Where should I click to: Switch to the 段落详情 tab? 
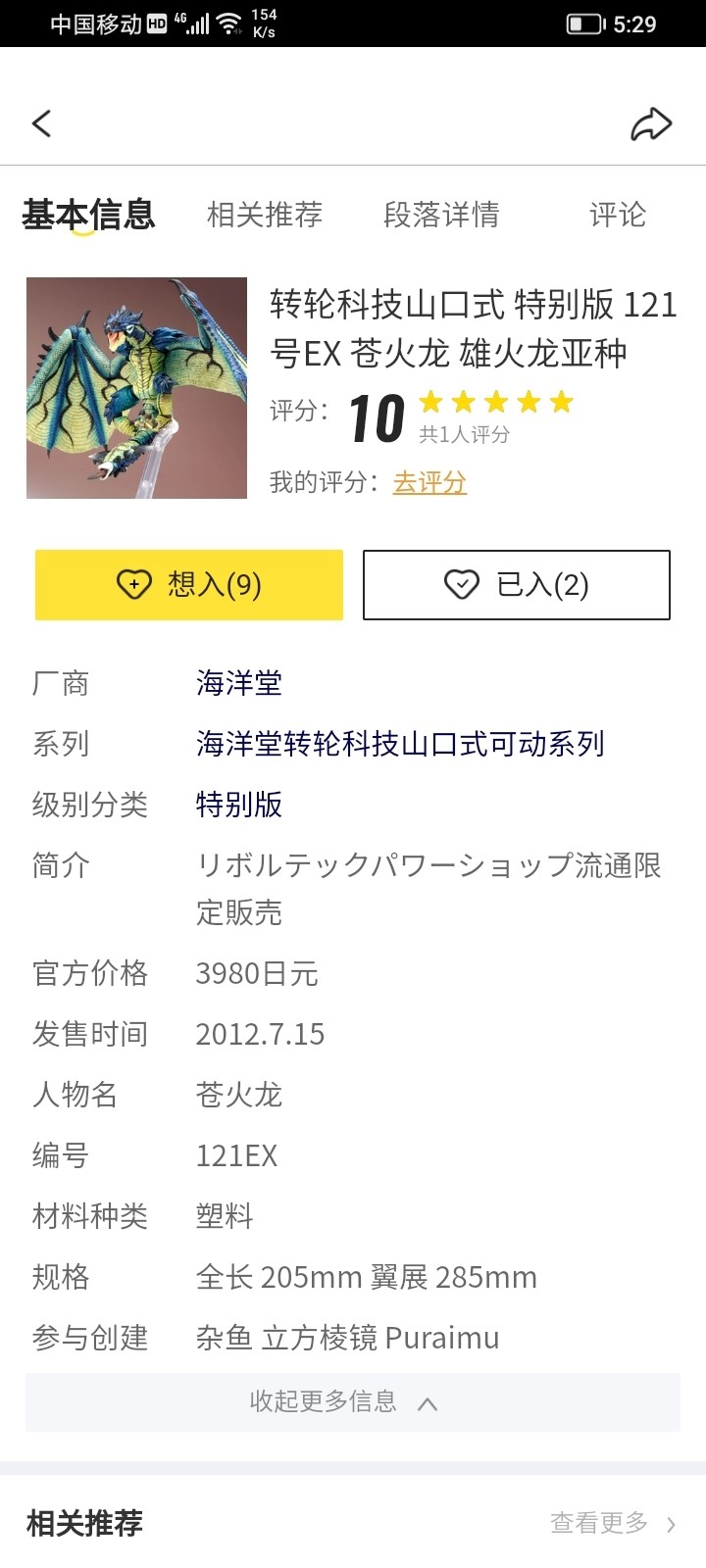441,215
